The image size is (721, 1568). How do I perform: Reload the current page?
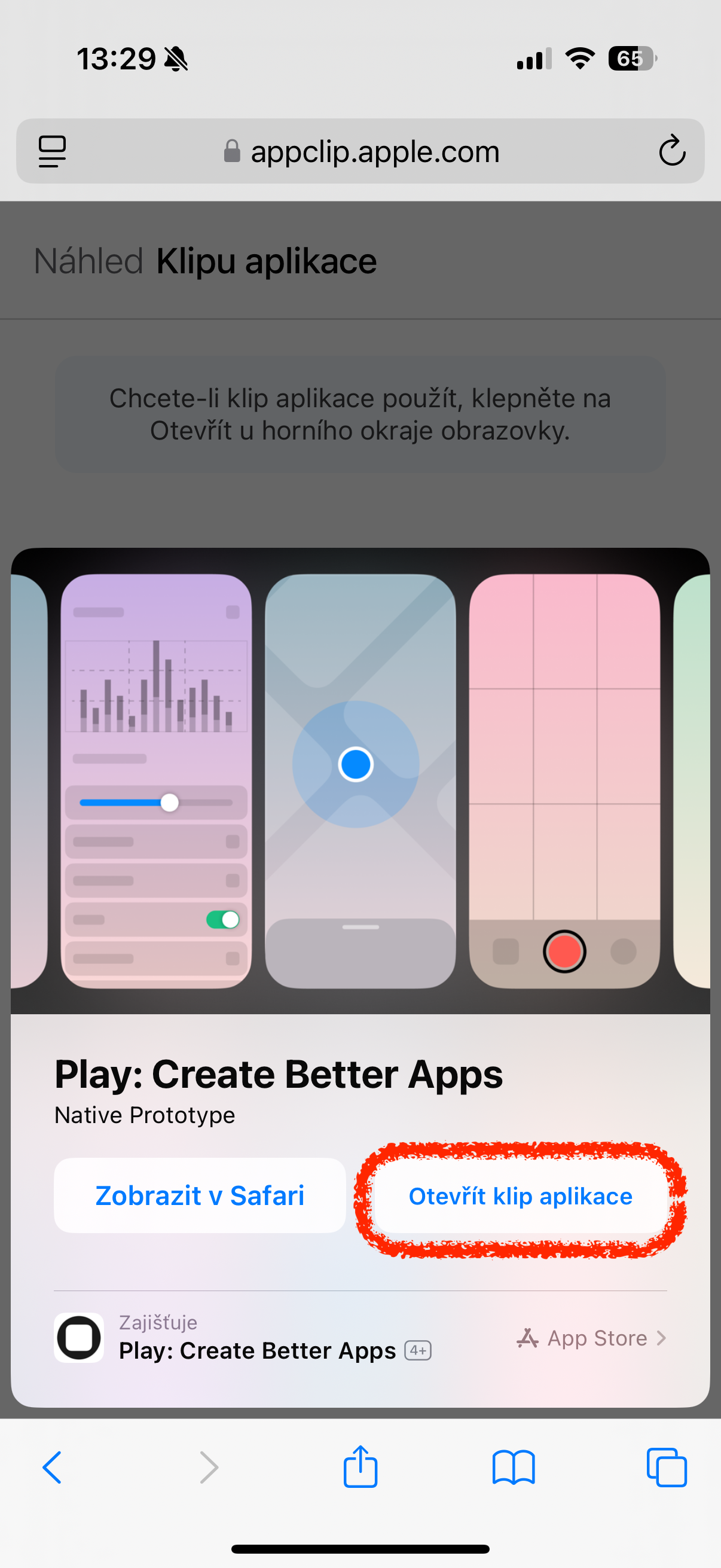click(672, 151)
